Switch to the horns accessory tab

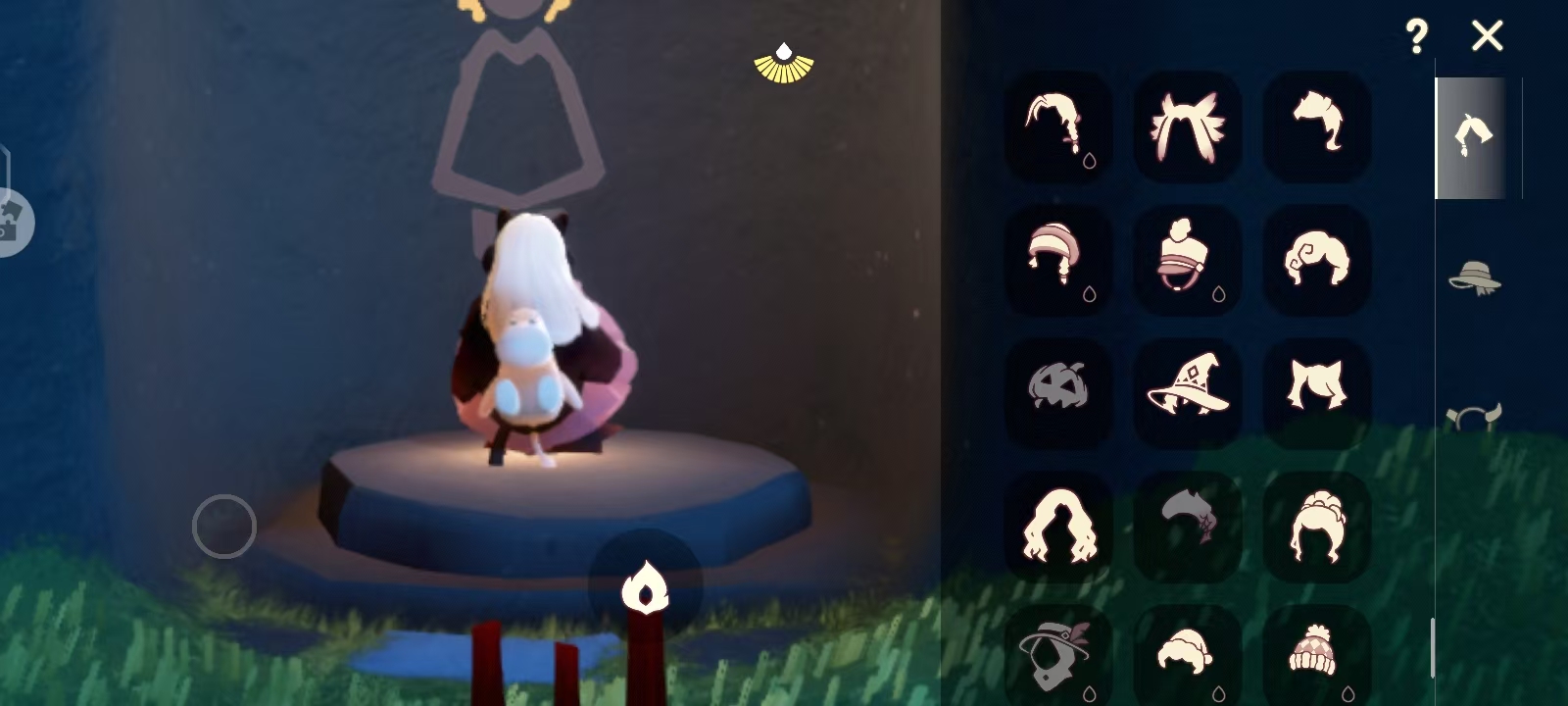click(x=1473, y=417)
